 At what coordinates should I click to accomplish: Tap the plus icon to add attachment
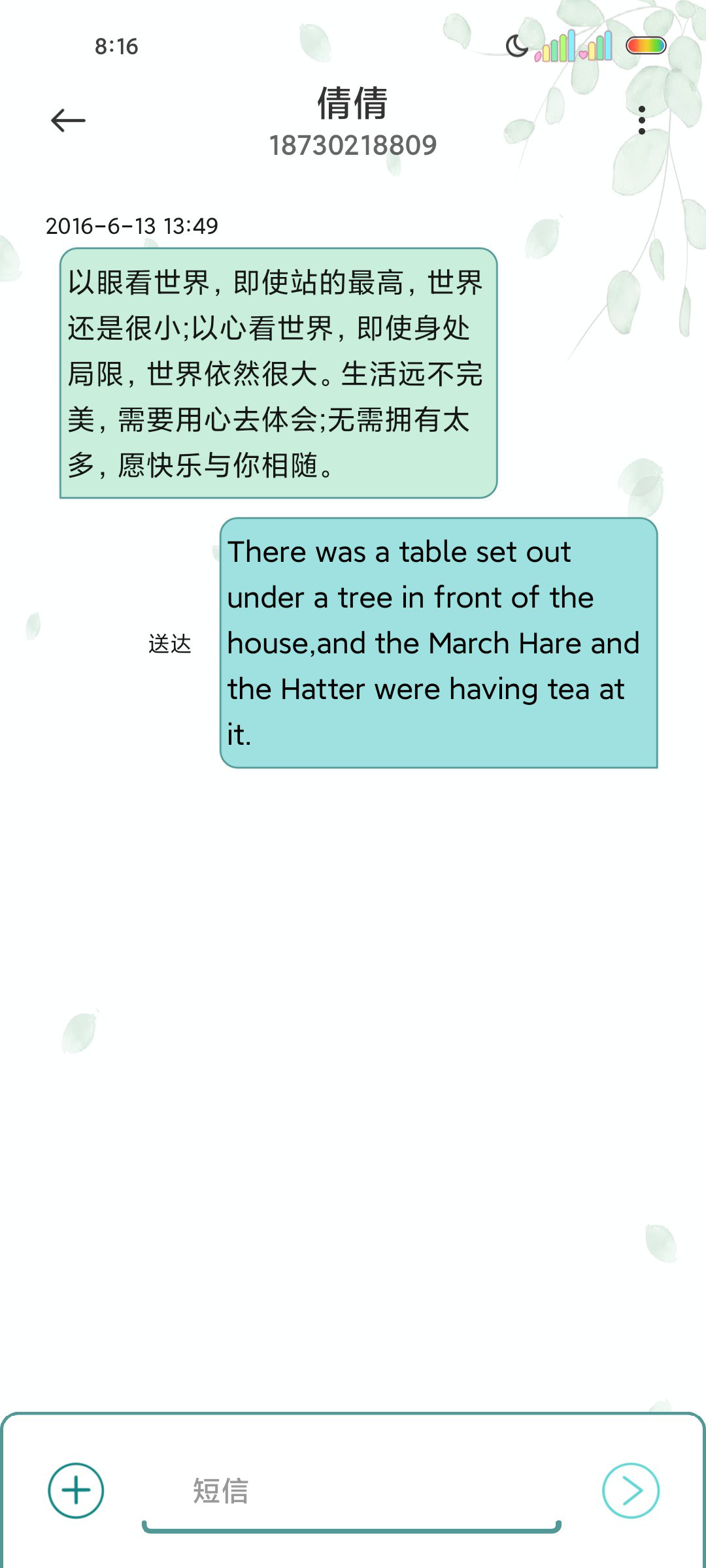(x=76, y=1490)
